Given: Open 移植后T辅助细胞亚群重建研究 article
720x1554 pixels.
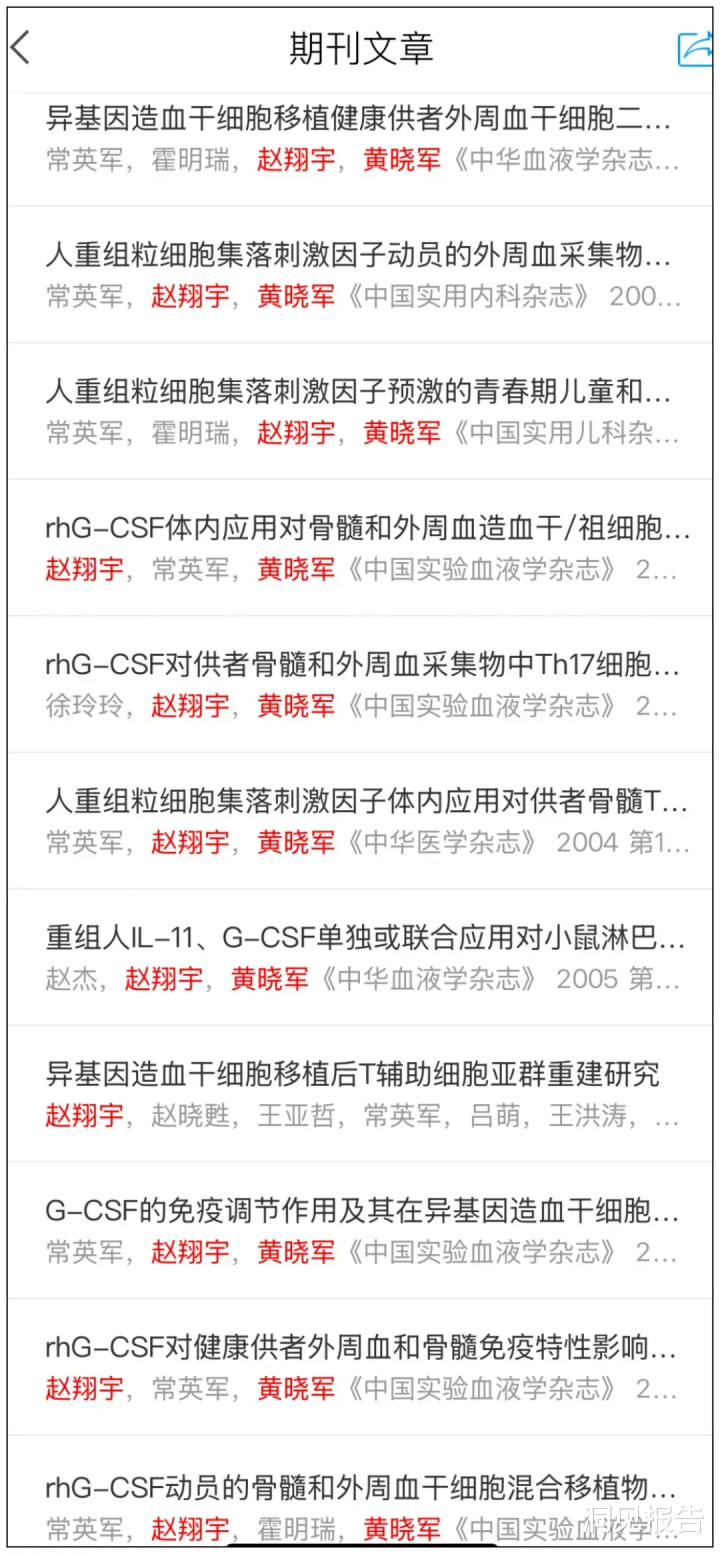Looking at the screenshot, I should pos(360,1094).
